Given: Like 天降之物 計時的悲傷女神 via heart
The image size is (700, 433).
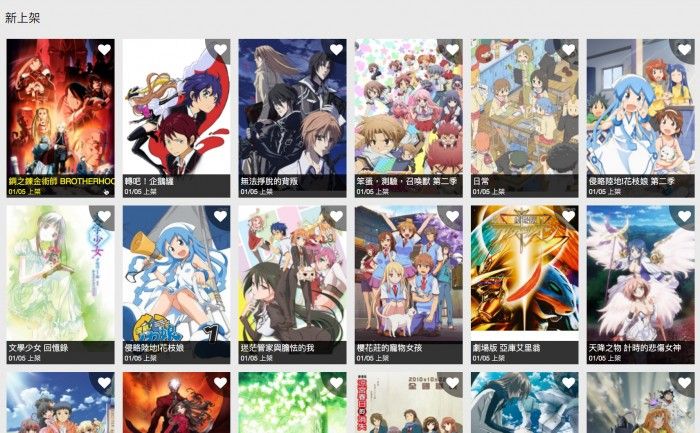Looking at the screenshot, I should pos(684,217).
